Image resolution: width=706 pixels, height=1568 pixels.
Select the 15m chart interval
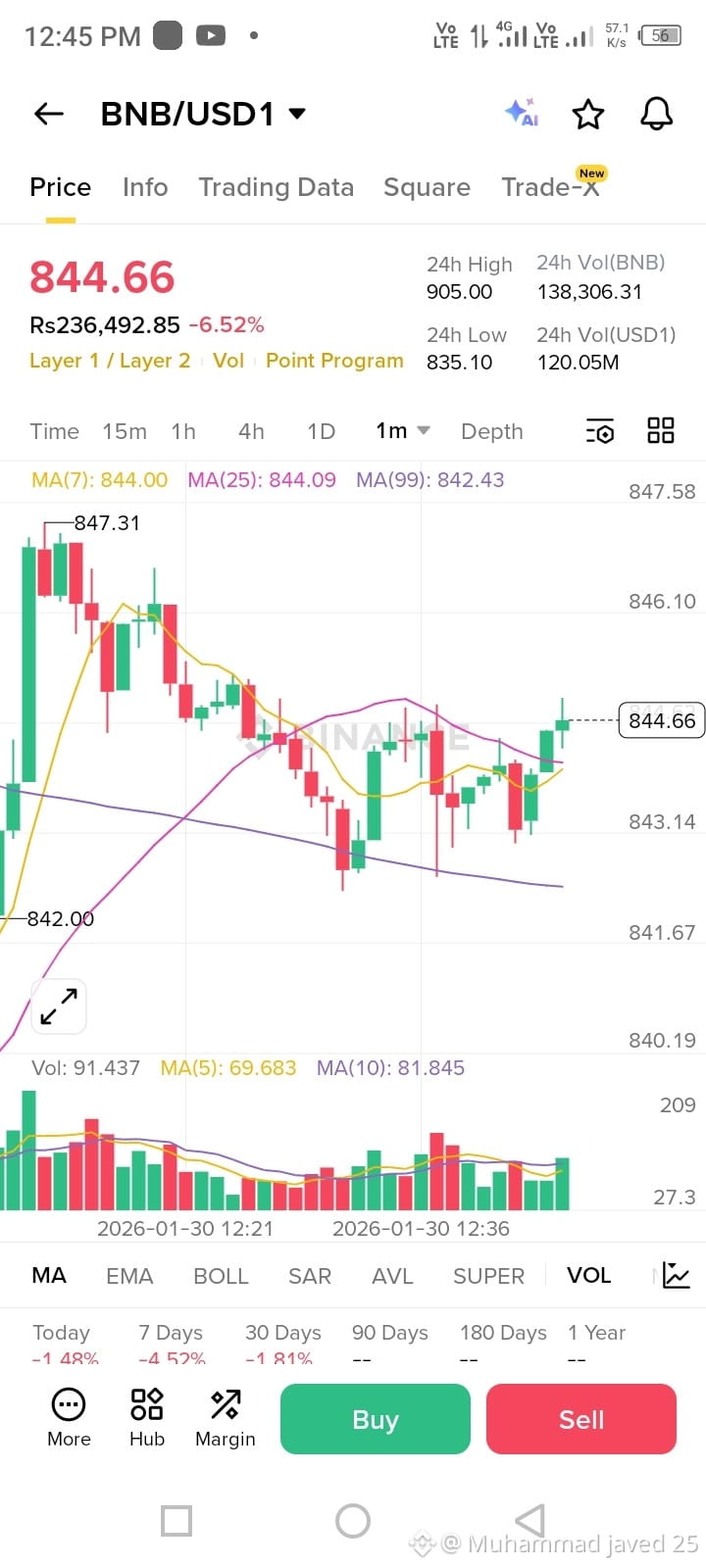point(125,431)
